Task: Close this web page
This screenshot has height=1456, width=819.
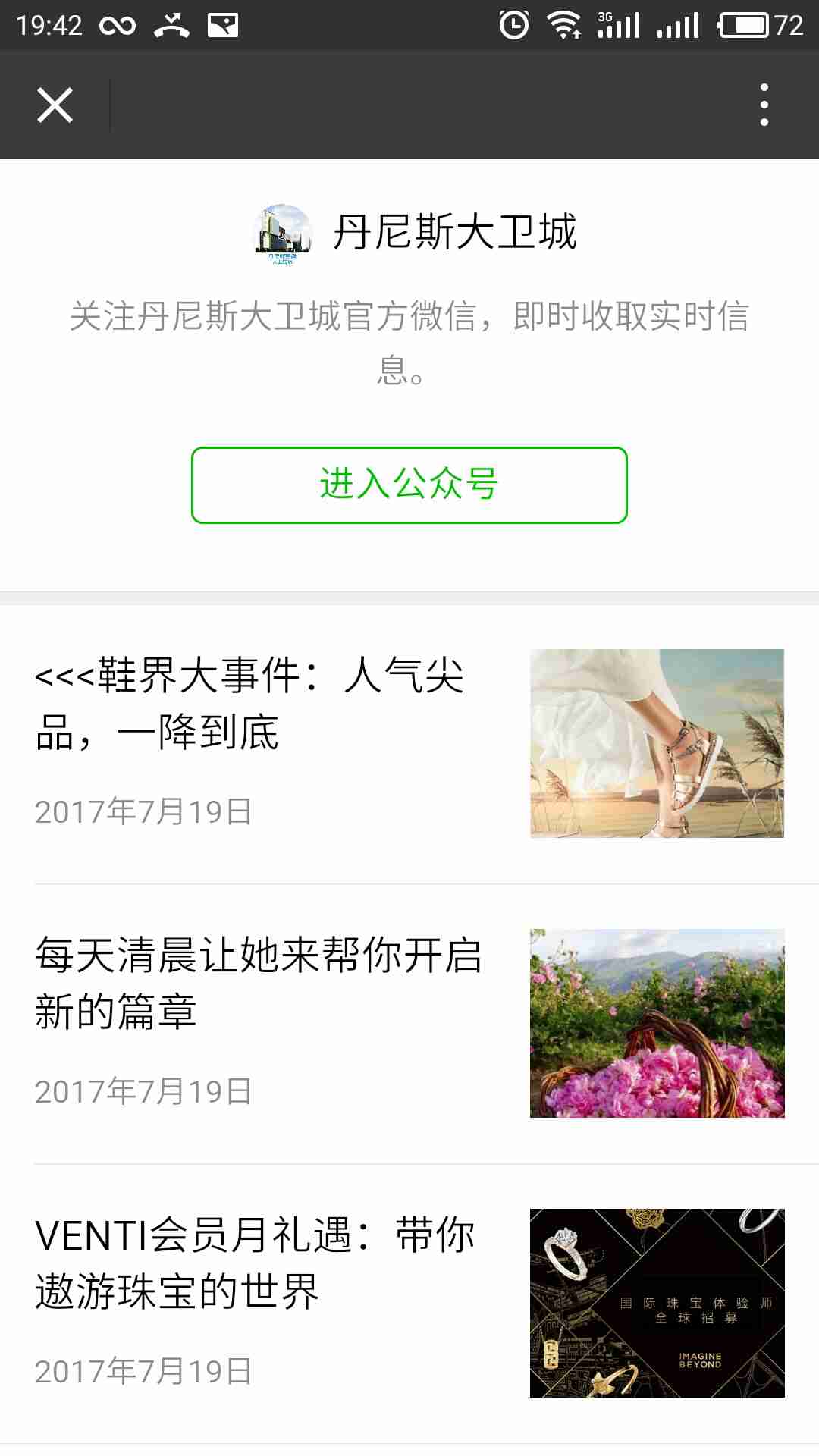Action: pos(55,105)
